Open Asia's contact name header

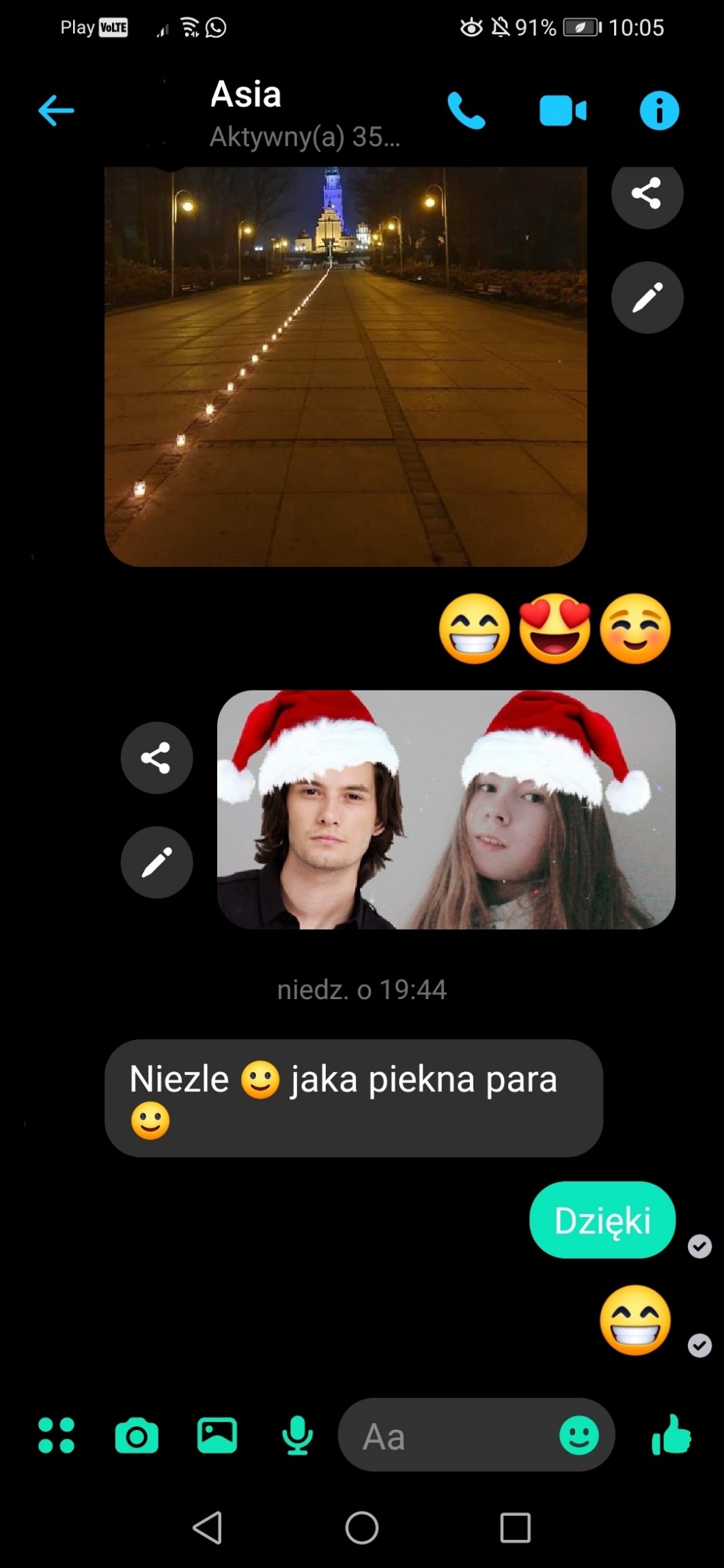246,94
